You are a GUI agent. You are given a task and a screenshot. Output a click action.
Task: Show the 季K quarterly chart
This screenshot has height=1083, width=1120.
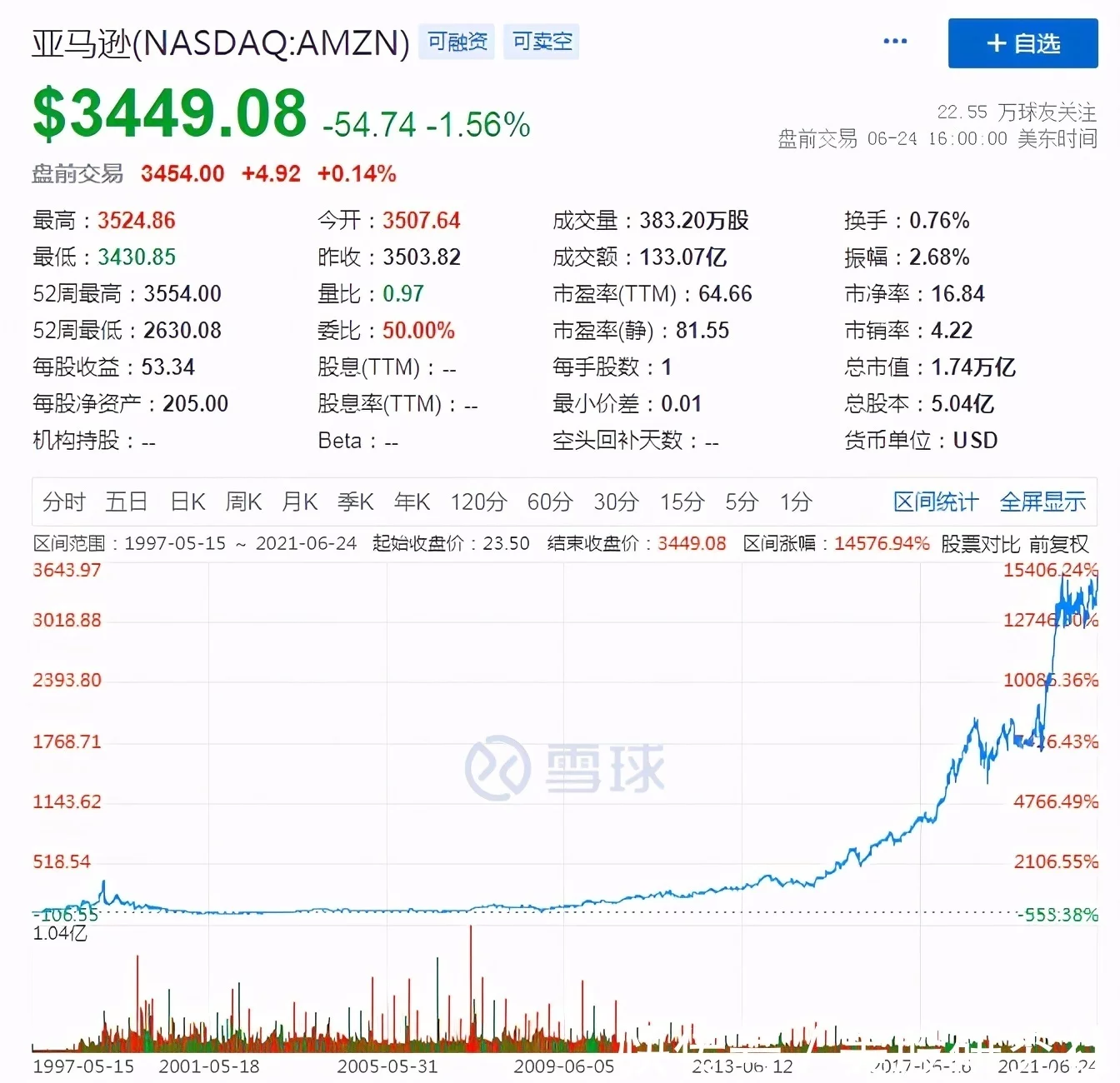tap(356, 502)
